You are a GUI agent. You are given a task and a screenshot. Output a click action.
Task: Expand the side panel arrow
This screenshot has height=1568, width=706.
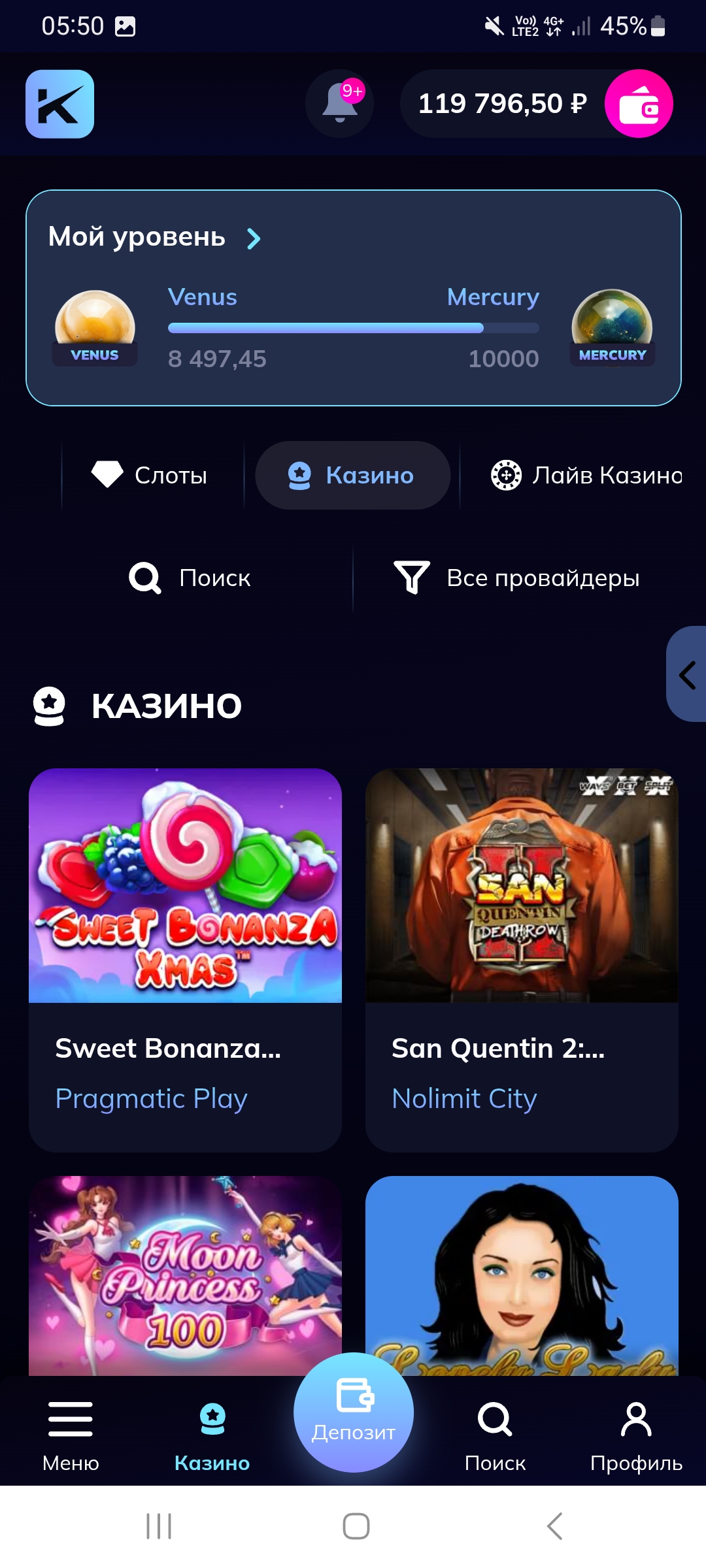[x=686, y=674]
